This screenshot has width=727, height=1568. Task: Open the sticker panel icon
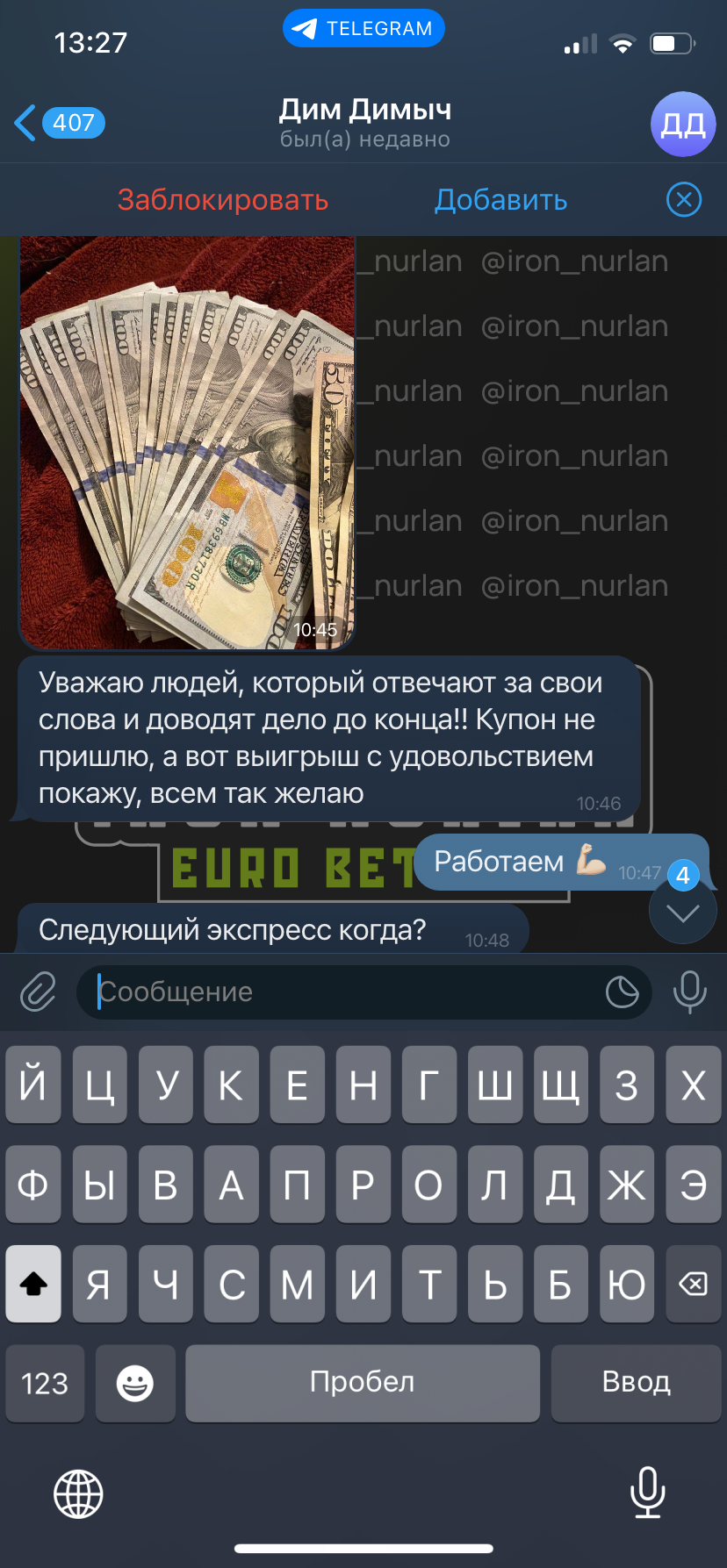click(x=622, y=992)
